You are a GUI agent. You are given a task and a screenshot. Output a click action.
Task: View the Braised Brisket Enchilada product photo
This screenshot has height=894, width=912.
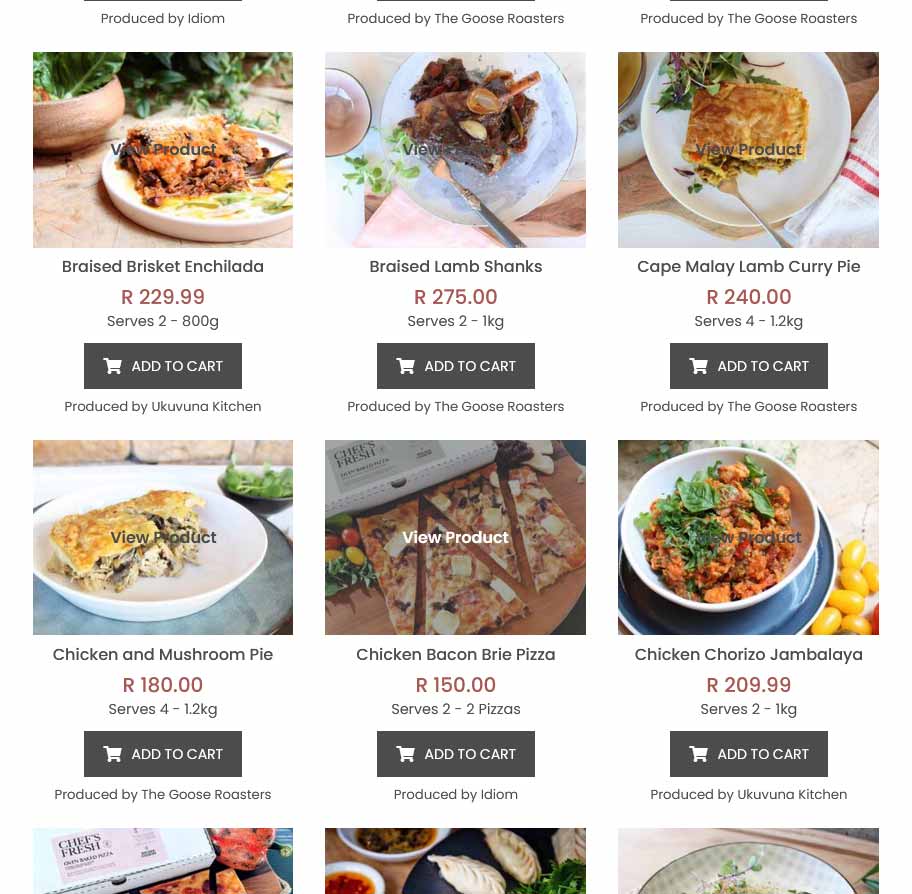click(163, 150)
